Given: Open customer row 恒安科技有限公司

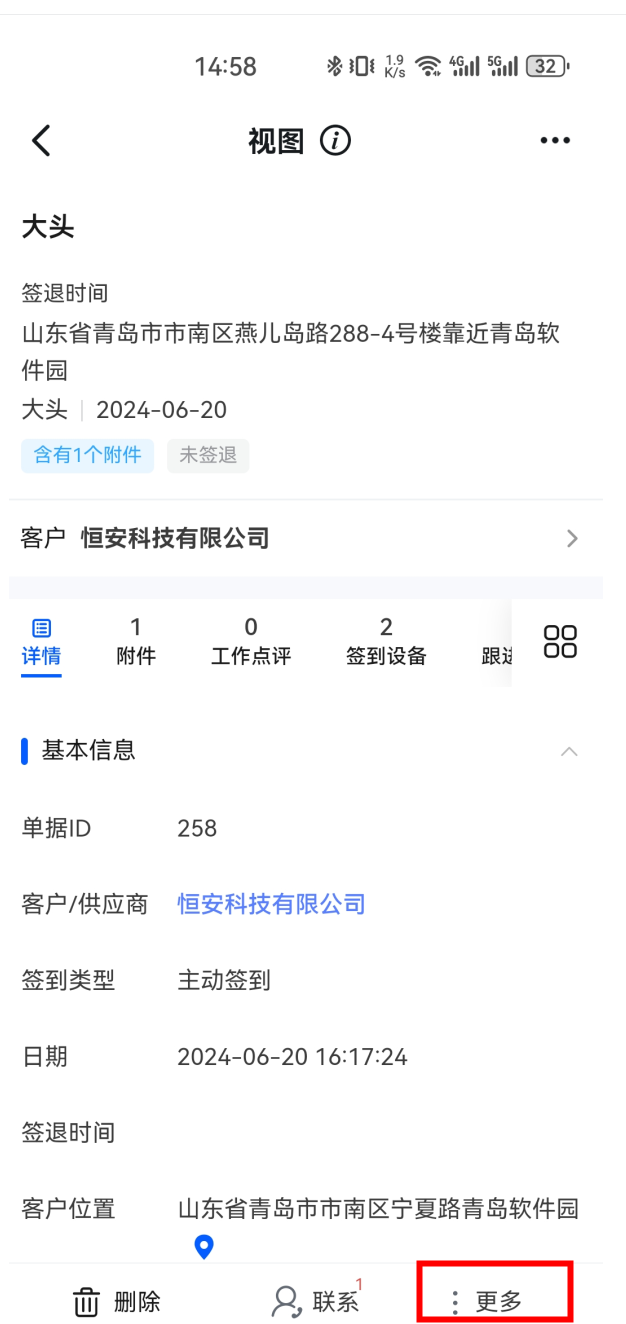Looking at the screenshot, I should pos(306,539).
